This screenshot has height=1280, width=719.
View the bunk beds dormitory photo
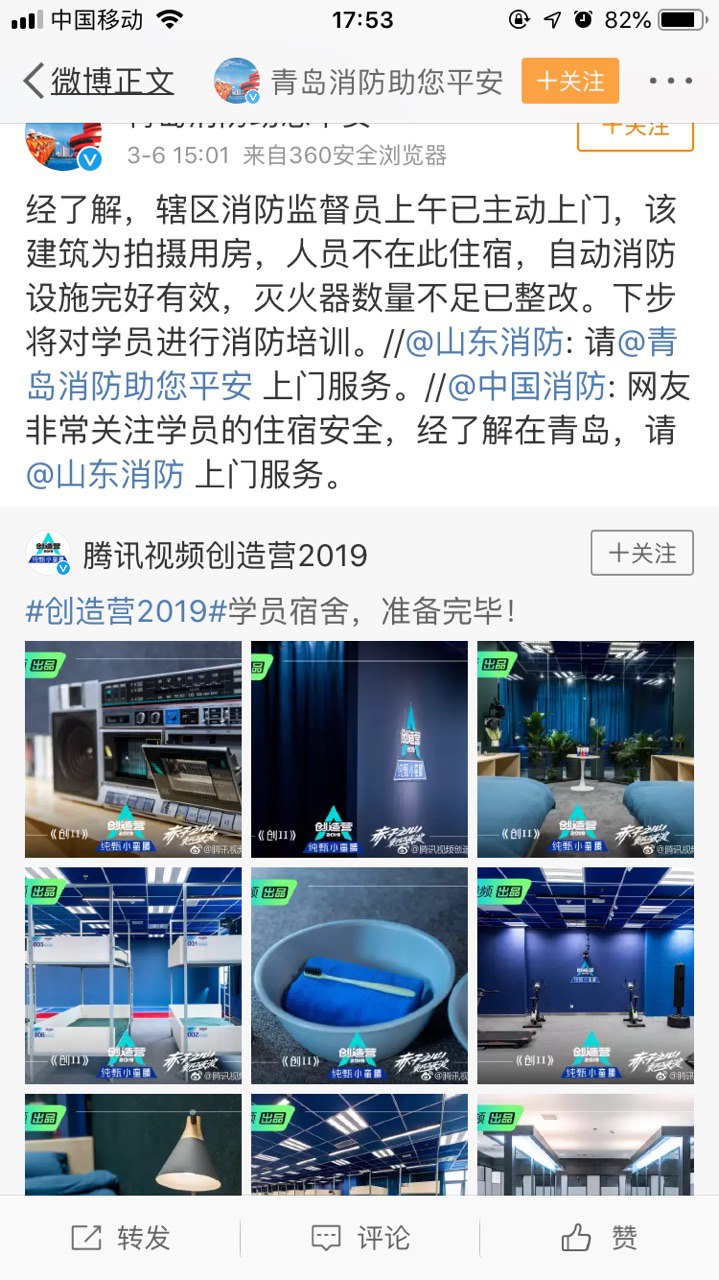coord(133,975)
